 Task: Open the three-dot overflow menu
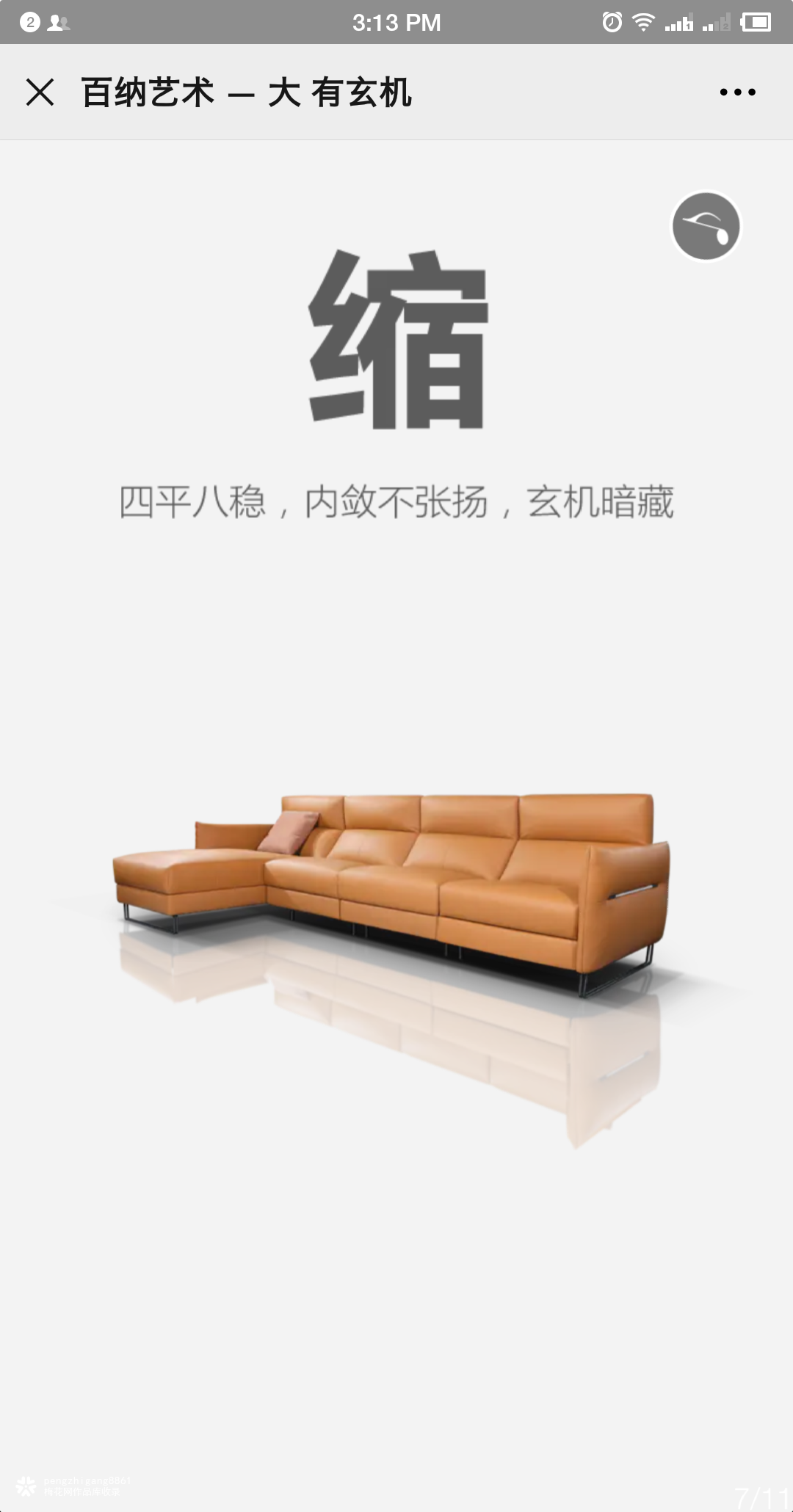click(x=737, y=92)
